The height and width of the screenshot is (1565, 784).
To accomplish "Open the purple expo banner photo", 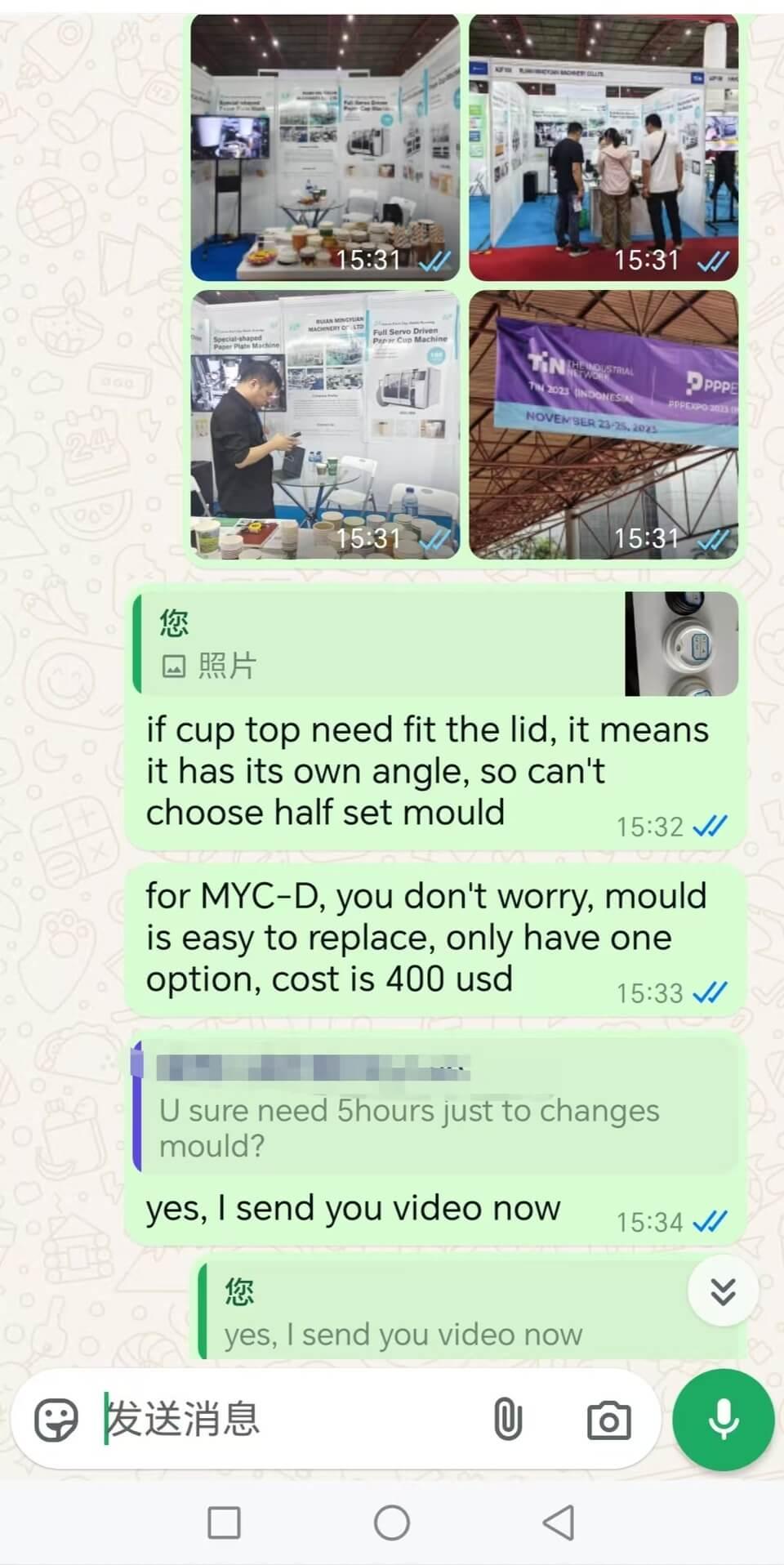I will [604, 425].
